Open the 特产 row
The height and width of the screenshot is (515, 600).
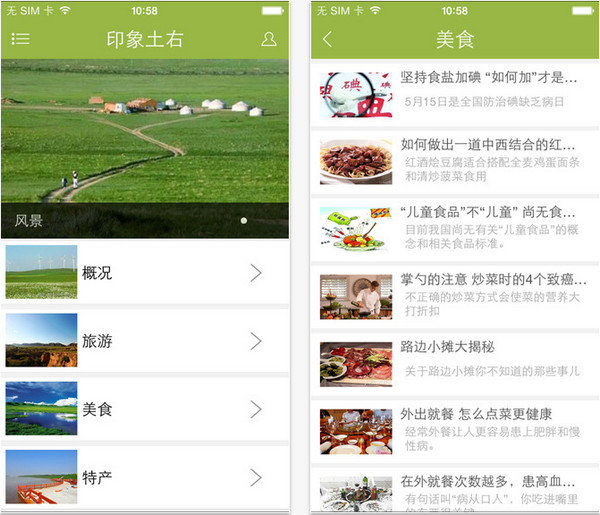click(x=144, y=477)
